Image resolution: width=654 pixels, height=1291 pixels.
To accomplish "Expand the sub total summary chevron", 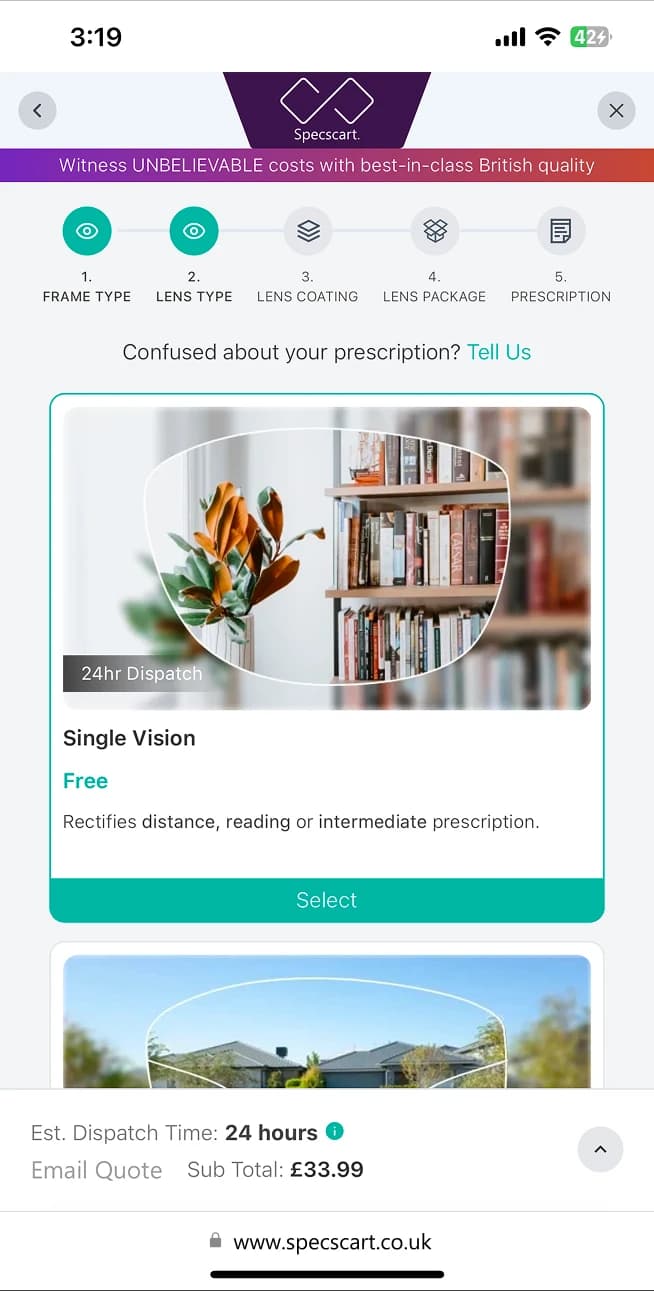I will tap(600, 1150).
